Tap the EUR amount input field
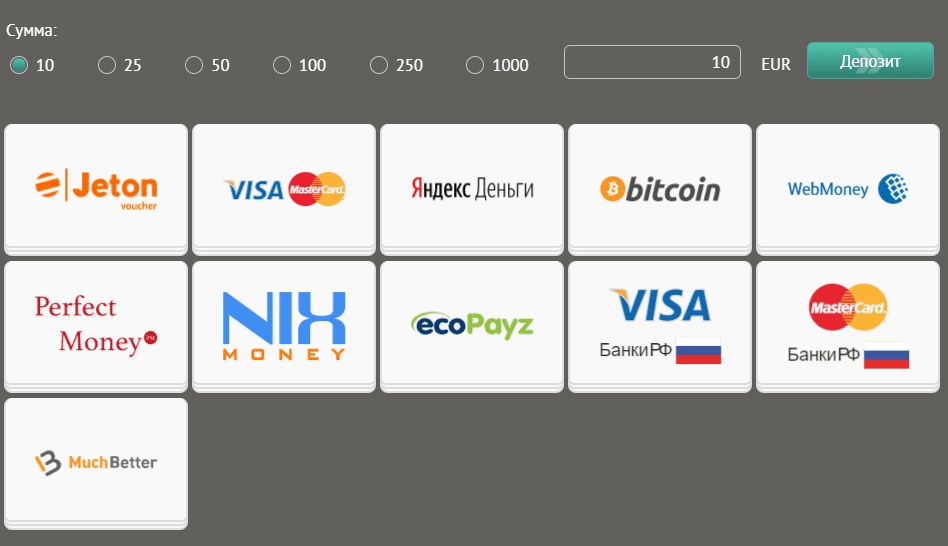This screenshot has width=948, height=546. point(652,62)
